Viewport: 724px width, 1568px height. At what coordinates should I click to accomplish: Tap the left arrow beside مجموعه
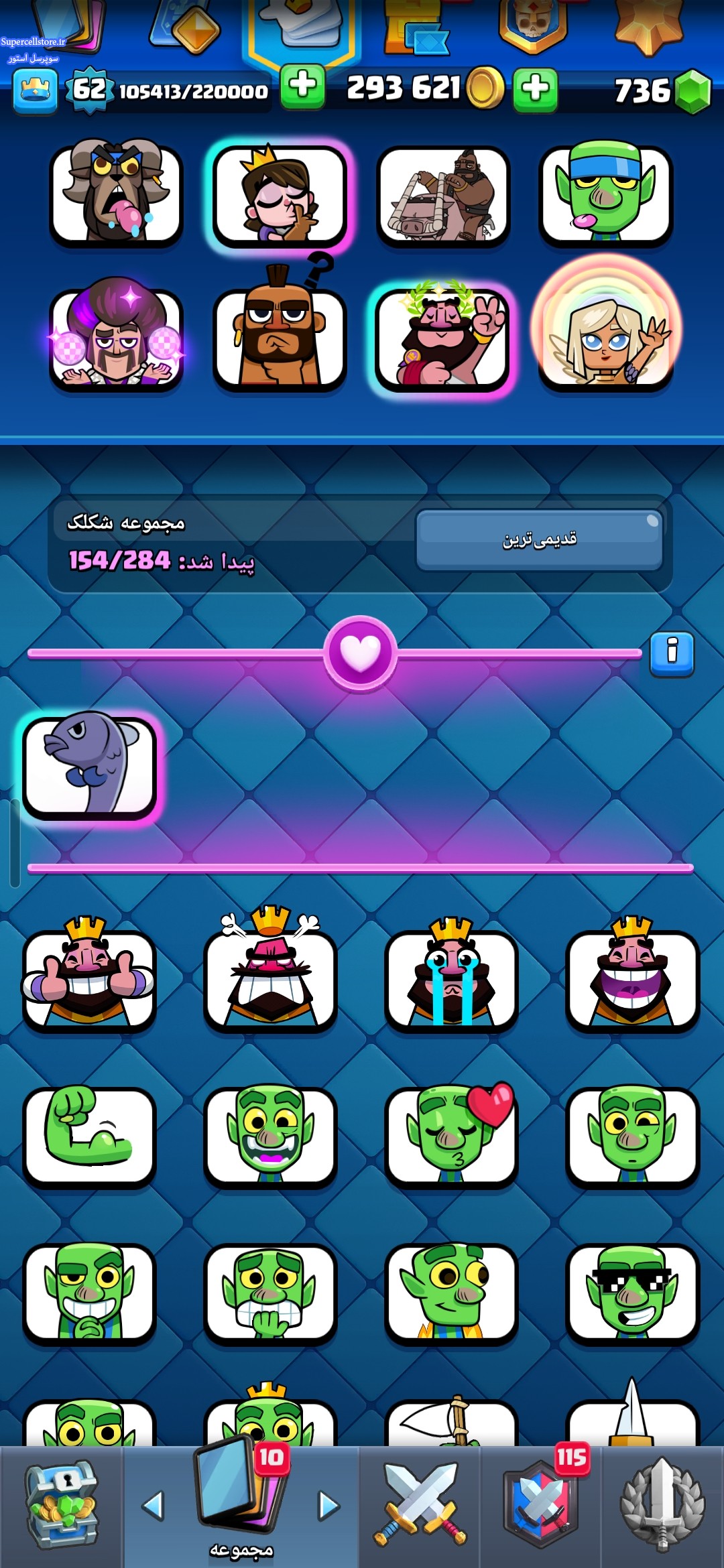pos(154,1505)
